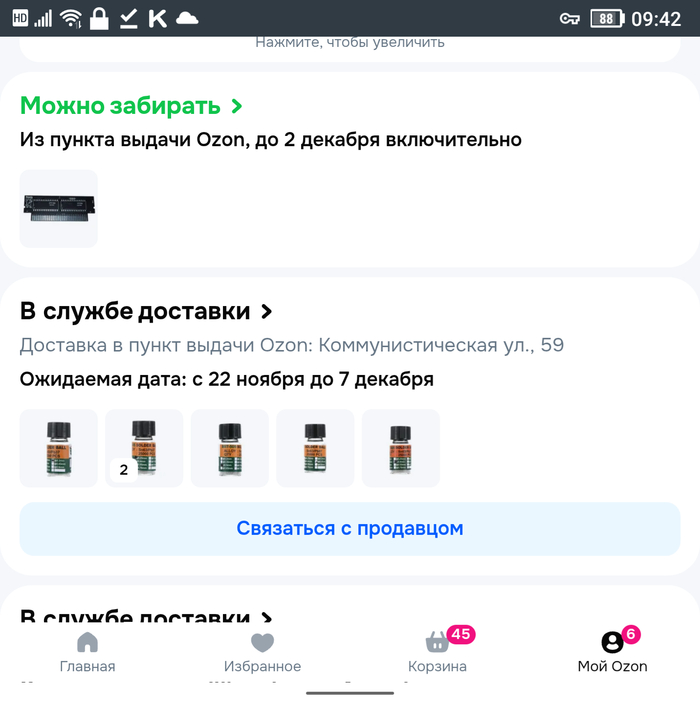Viewport: 700px width, 702px height.
Task: Switch to the Избранное tab
Action: pyautogui.click(x=262, y=652)
